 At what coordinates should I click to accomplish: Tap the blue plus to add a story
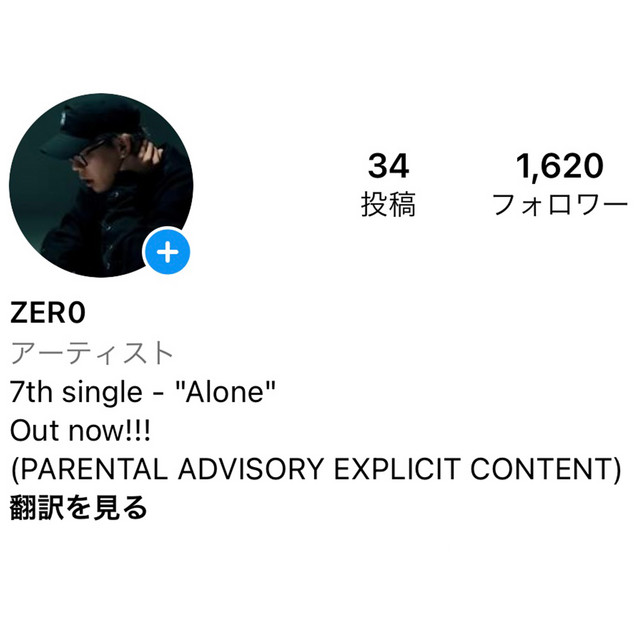click(x=167, y=253)
